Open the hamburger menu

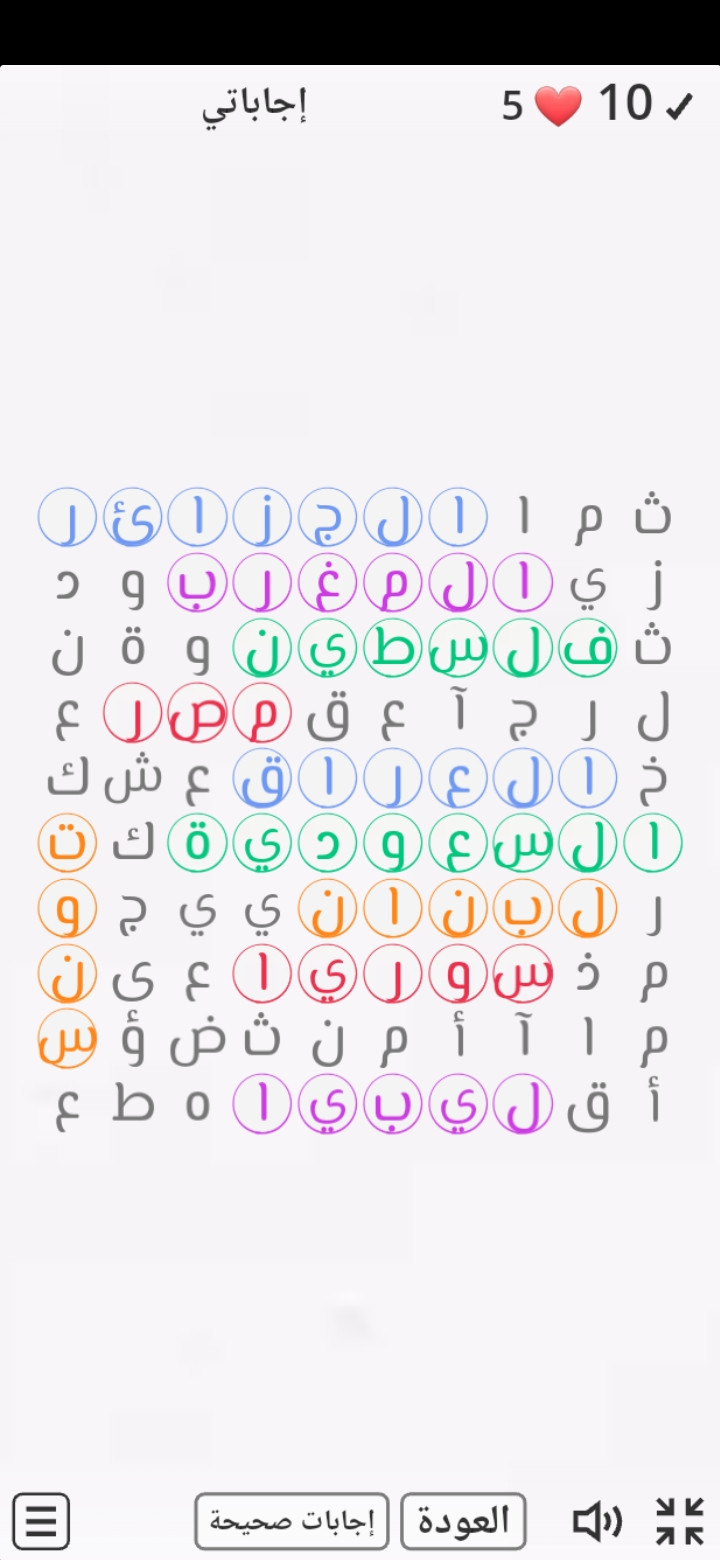[x=41, y=1521]
